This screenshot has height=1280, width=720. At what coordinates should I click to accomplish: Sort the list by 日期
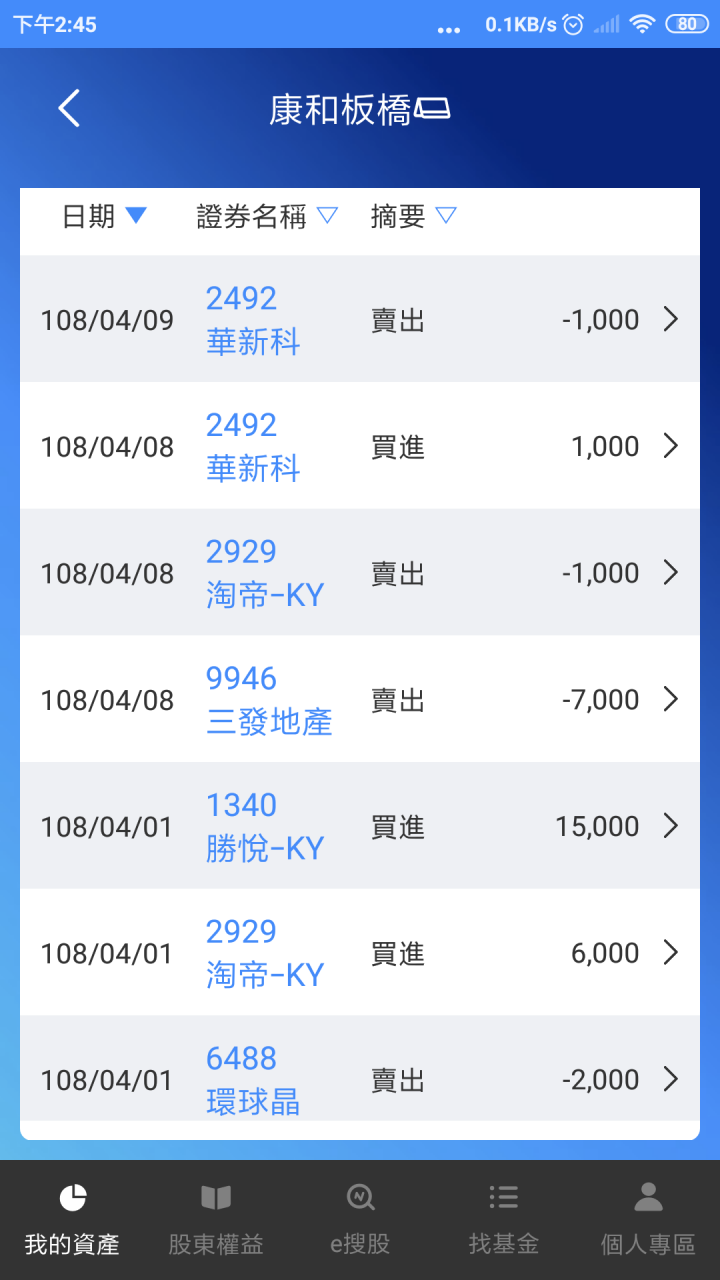[105, 216]
